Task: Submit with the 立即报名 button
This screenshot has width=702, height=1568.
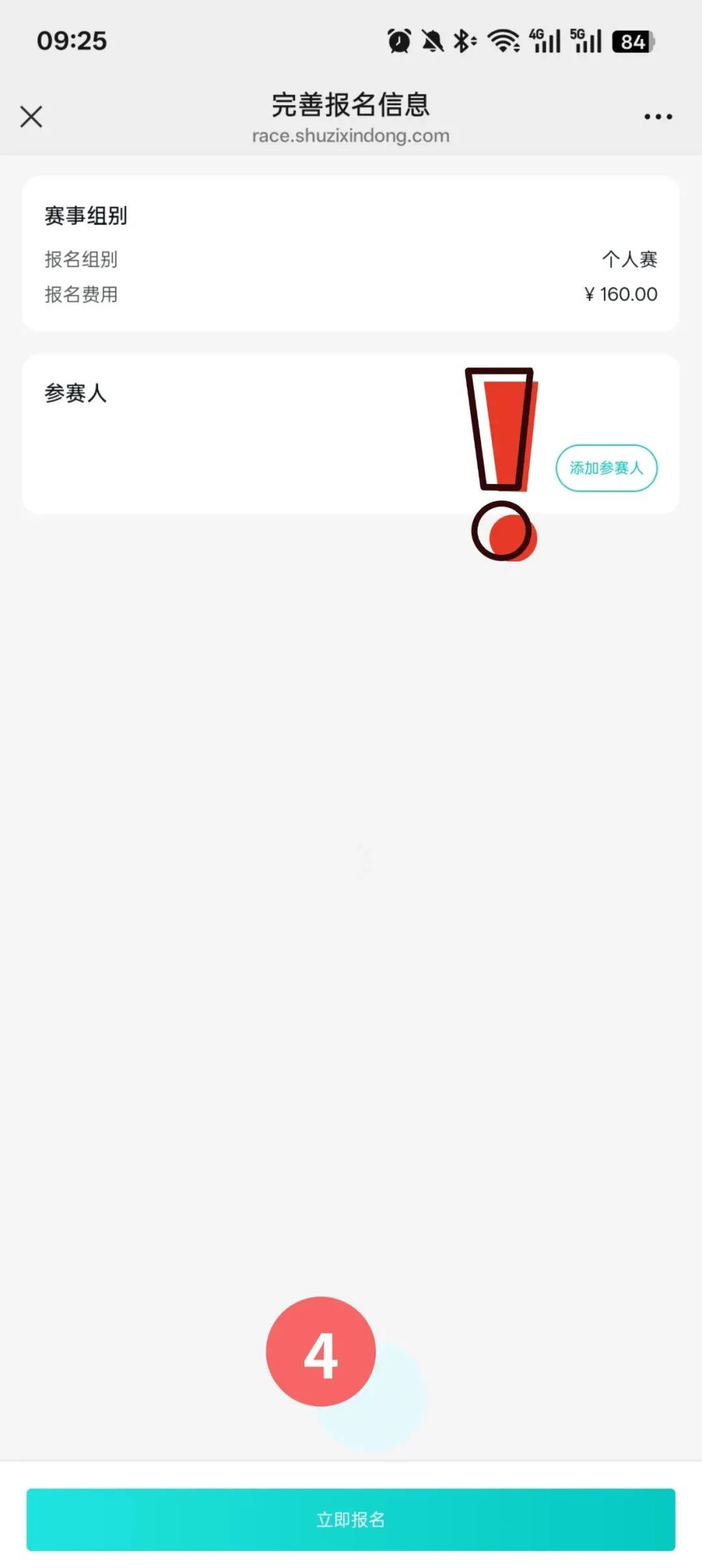Action: pos(351,1519)
